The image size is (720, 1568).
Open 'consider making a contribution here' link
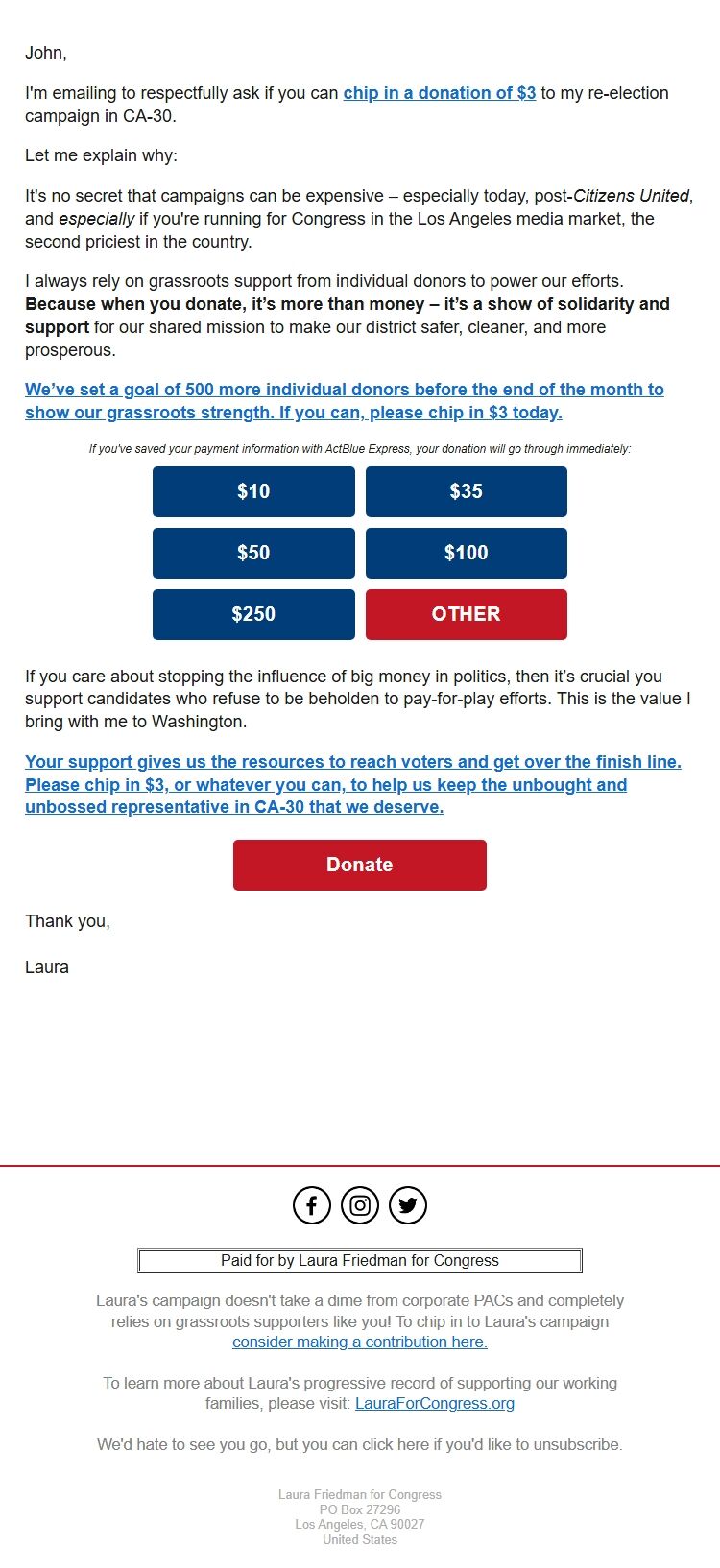(x=359, y=1342)
